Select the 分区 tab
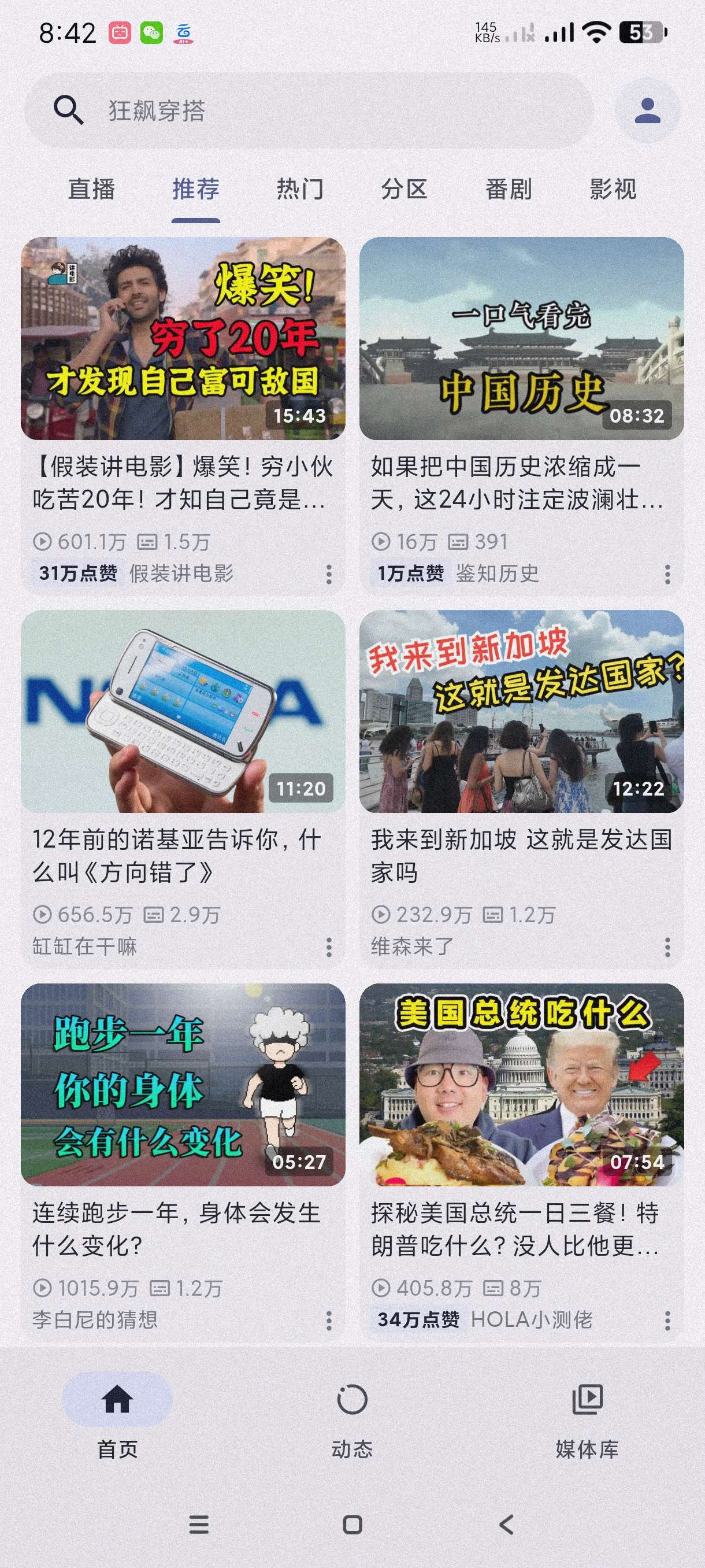 tap(404, 189)
